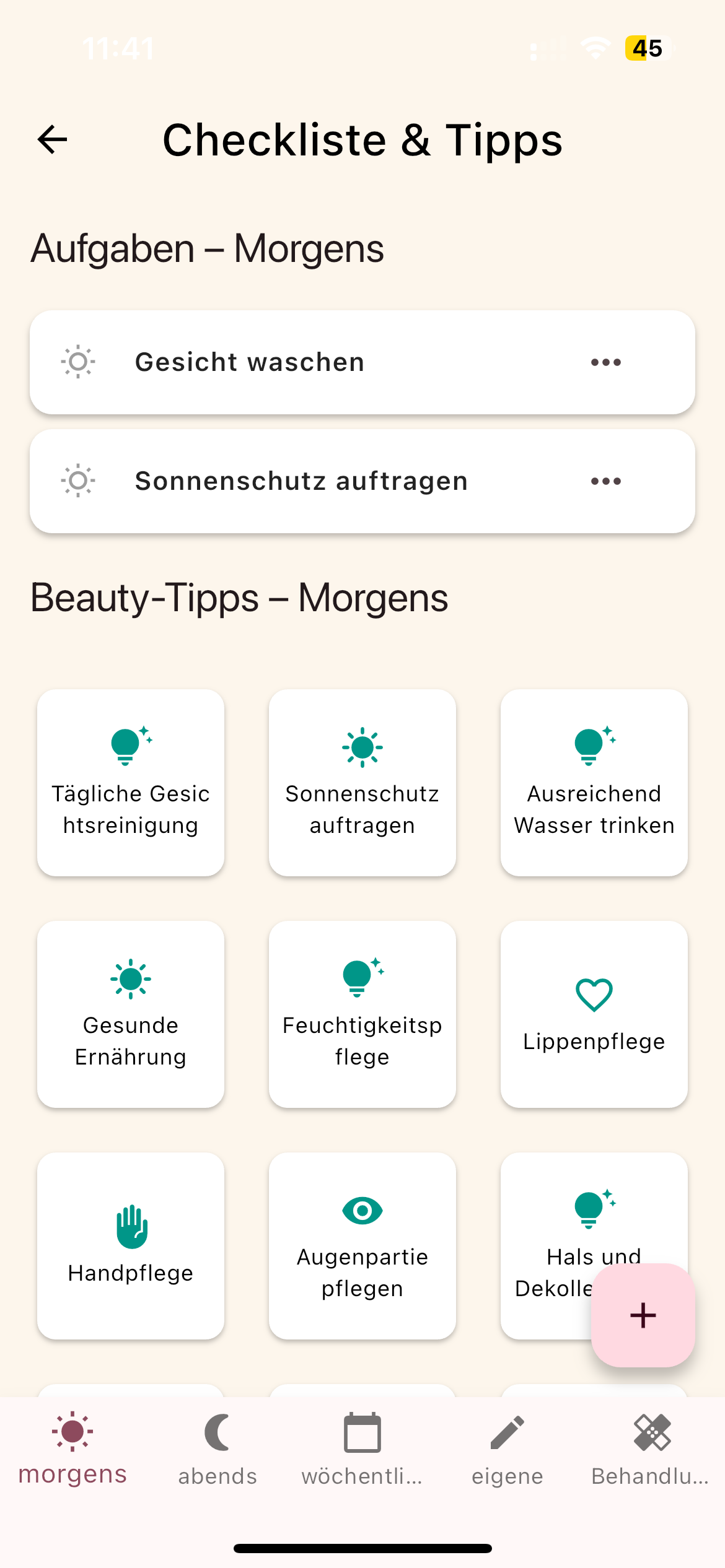This screenshot has height=1568, width=725.
Task: Go back using the back arrow
Action: [x=52, y=139]
